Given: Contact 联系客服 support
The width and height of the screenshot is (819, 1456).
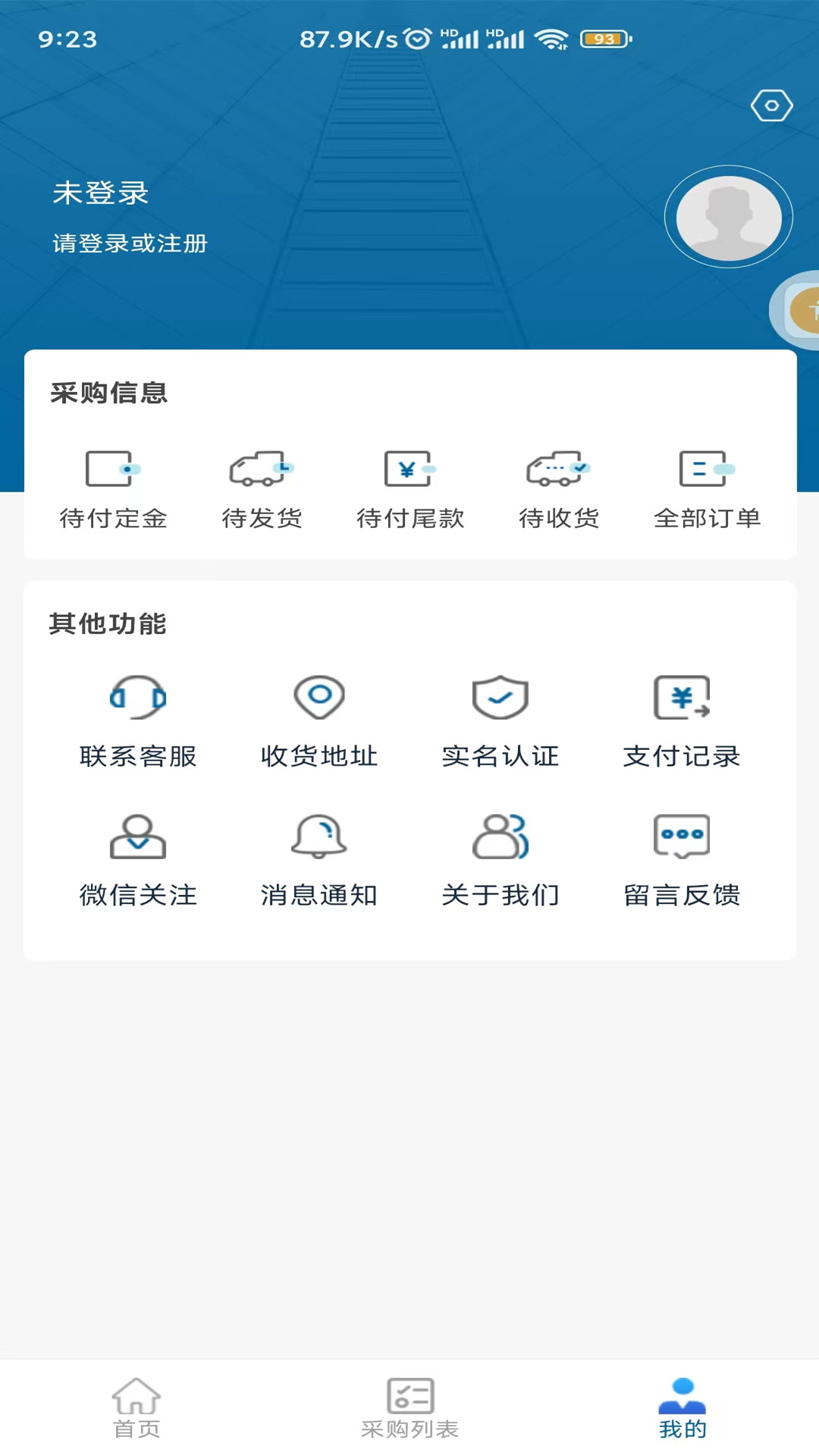Looking at the screenshot, I should 138,720.
